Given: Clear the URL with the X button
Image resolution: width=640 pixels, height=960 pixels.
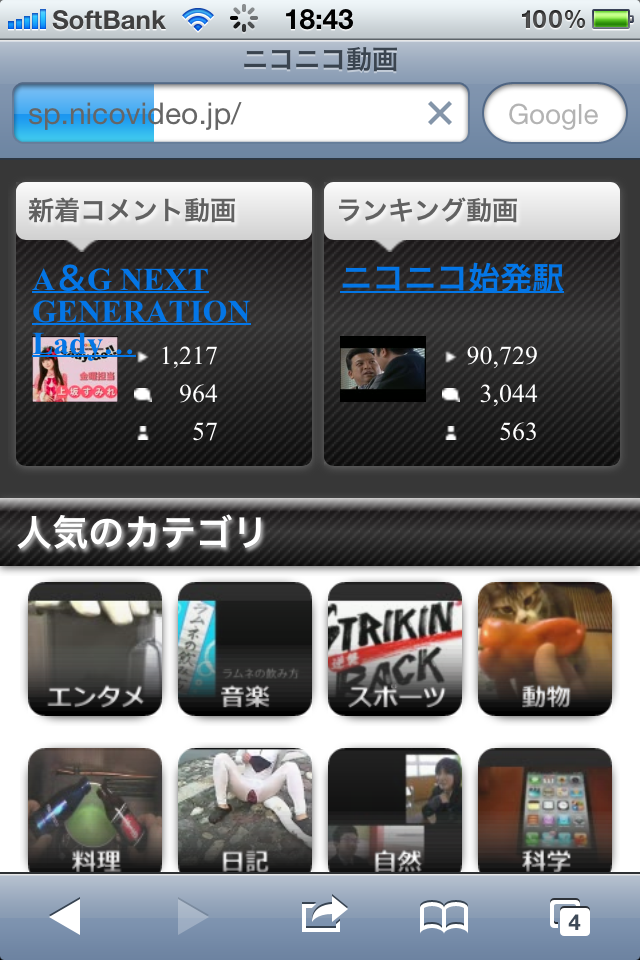Looking at the screenshot, I should click(x=440, y=114).
